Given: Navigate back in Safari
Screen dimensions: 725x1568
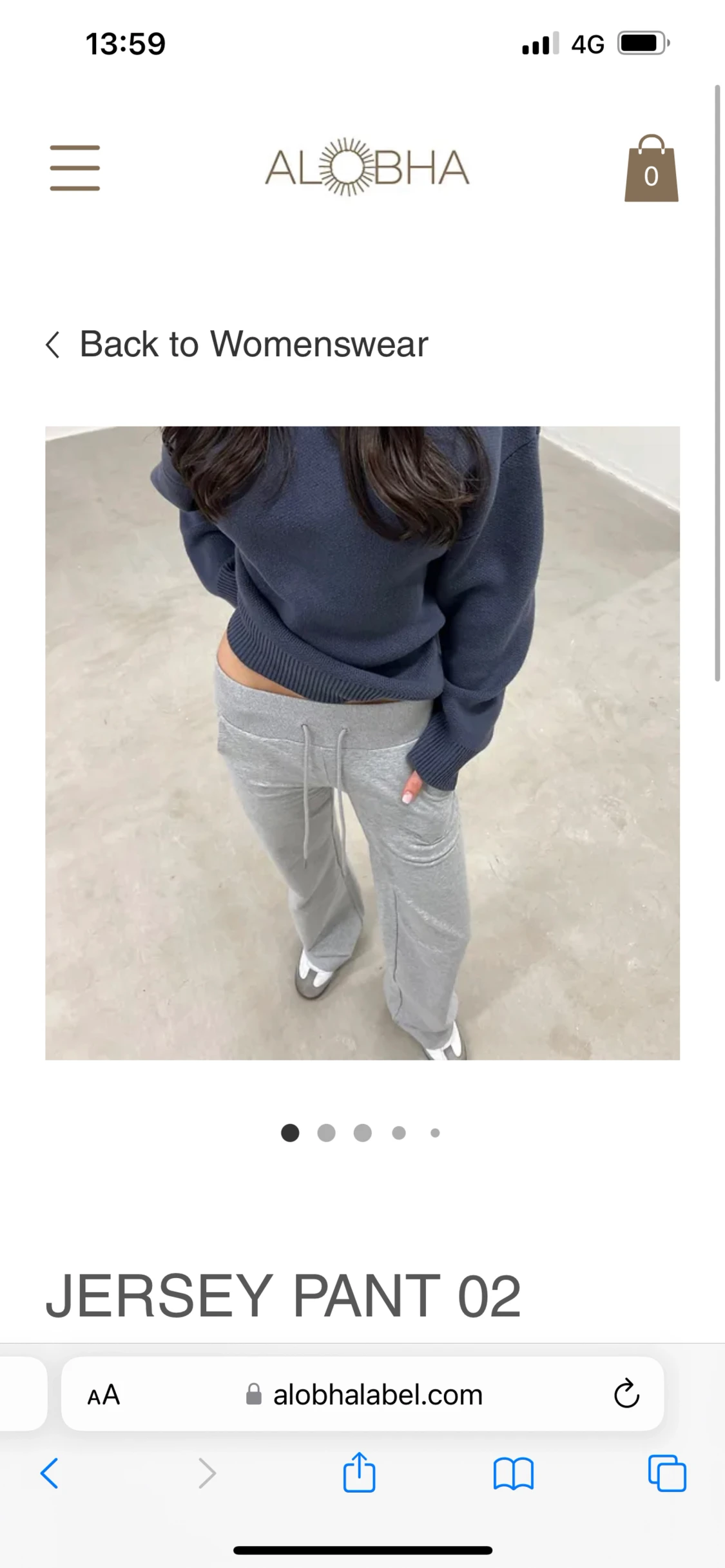Looking at the screenshot, I should pyautogui.click(x=50, y=1473).
